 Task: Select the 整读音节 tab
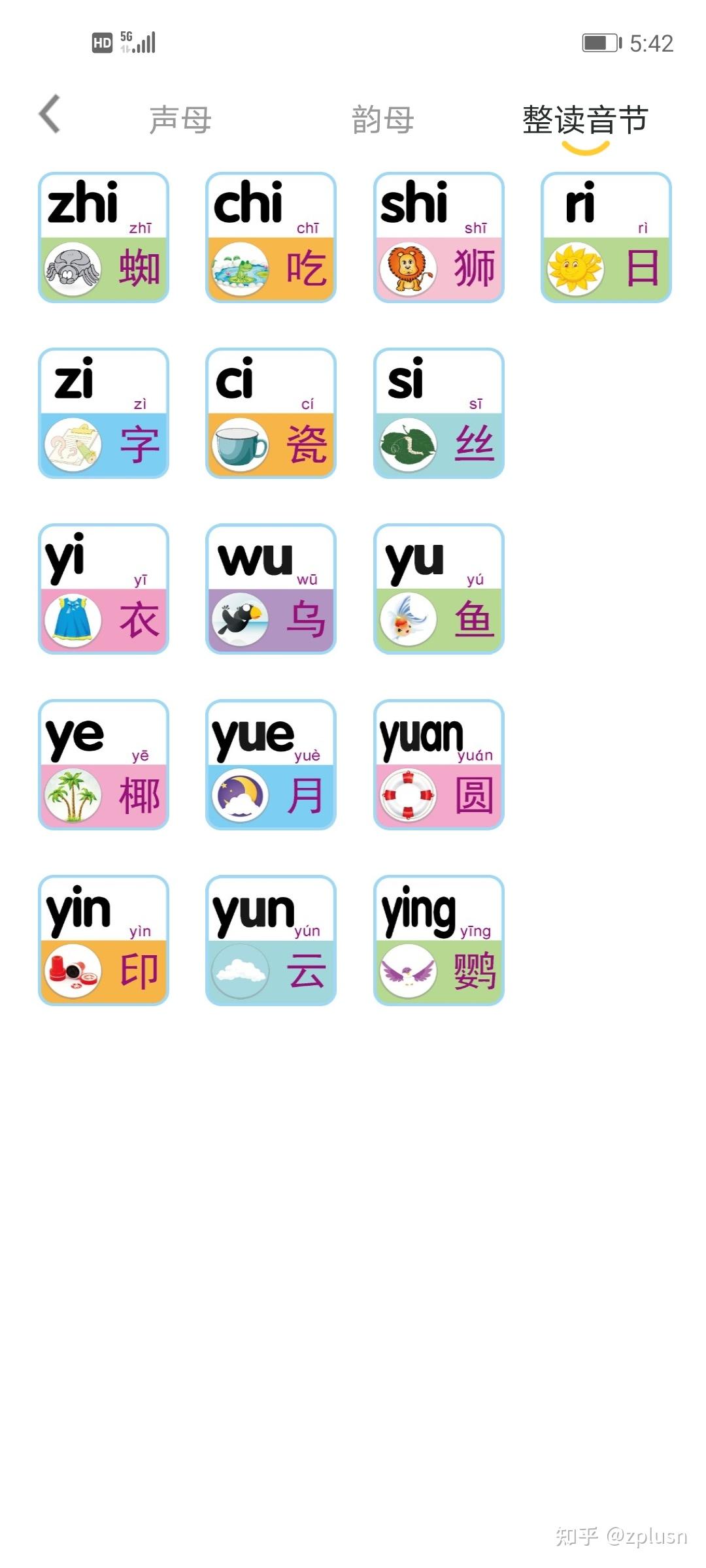[x=585, y=120]
